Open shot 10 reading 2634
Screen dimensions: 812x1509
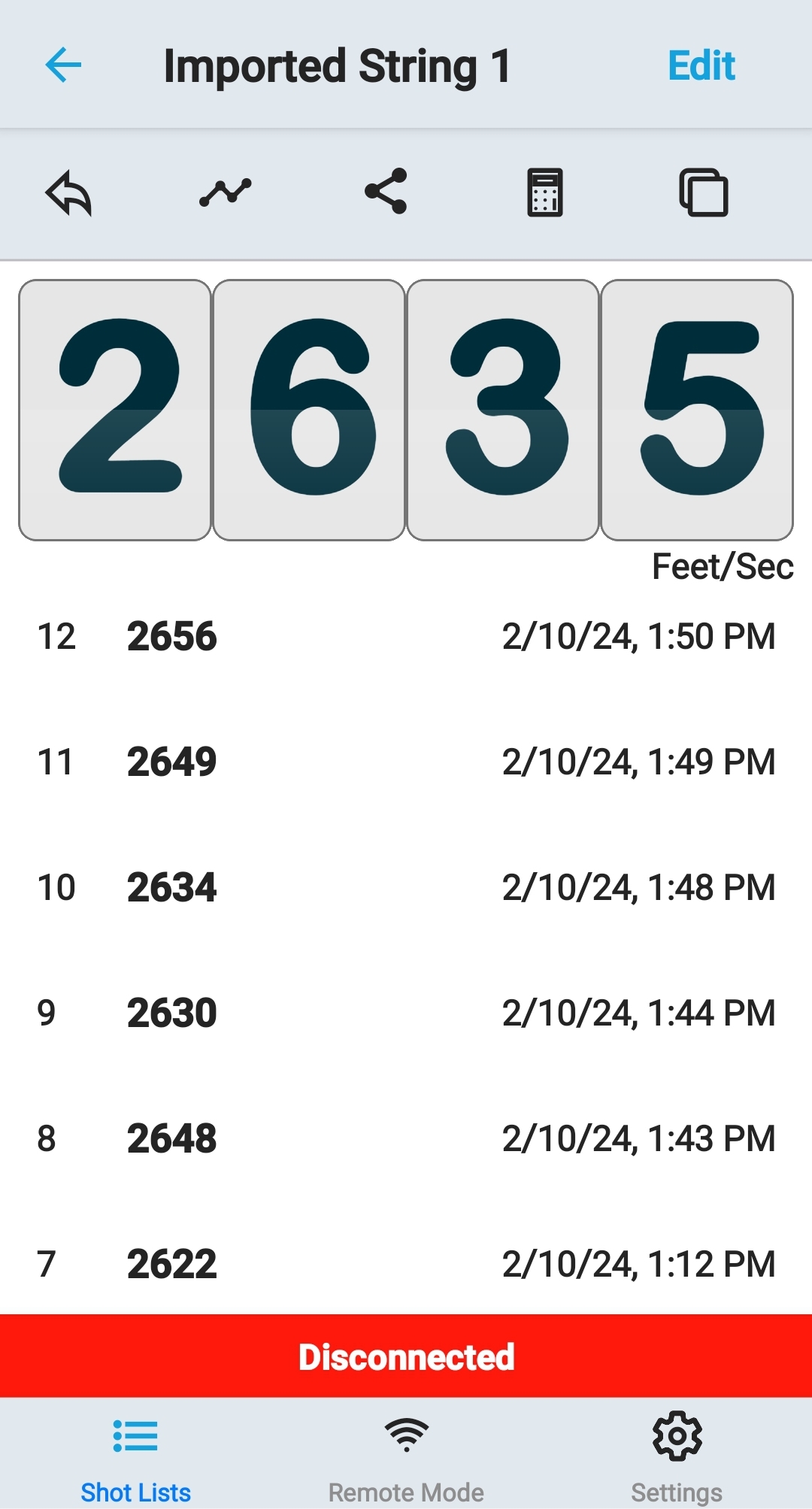pyautogui.click(x=406, y=887)
